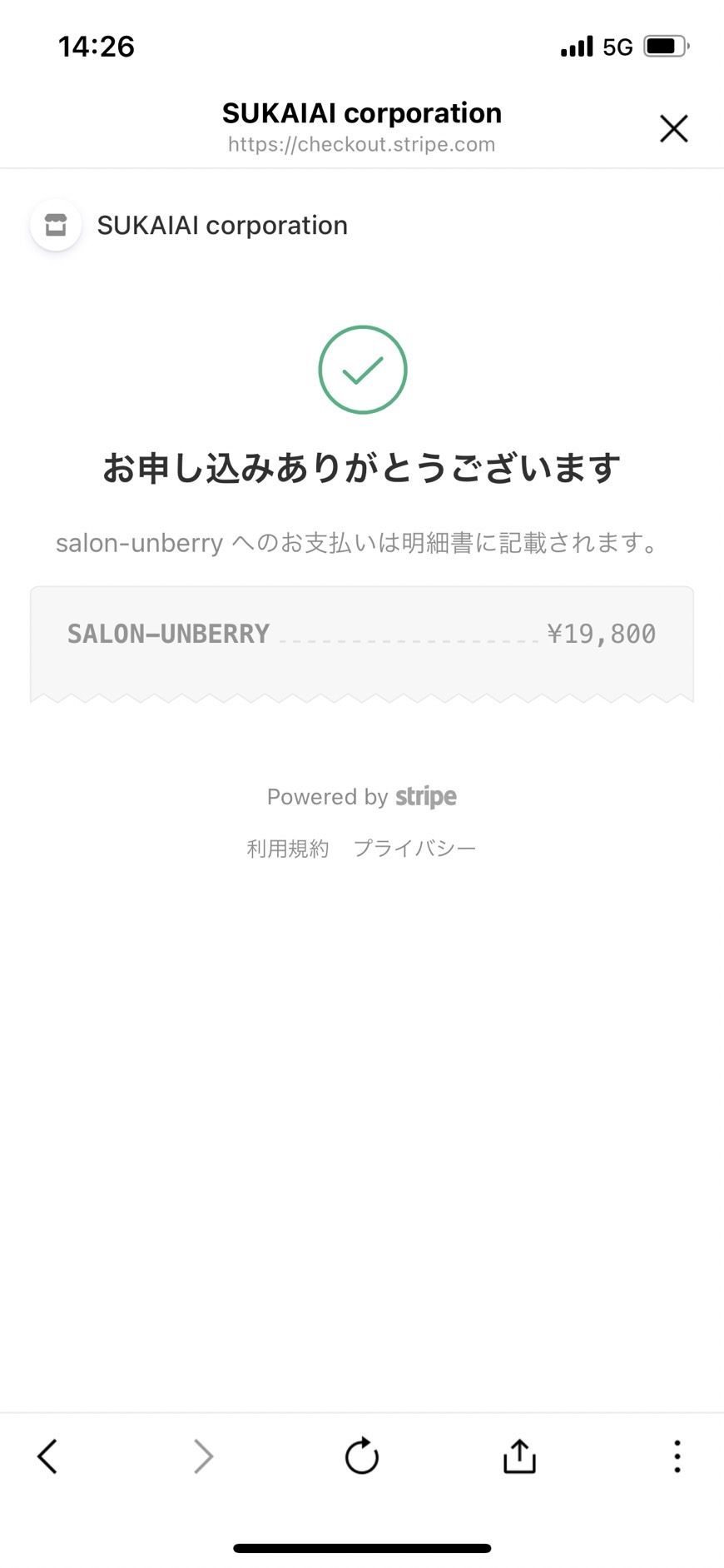Share this page
The width and height of the screenshot is (724, 1568).
(x=519, y=1456)
